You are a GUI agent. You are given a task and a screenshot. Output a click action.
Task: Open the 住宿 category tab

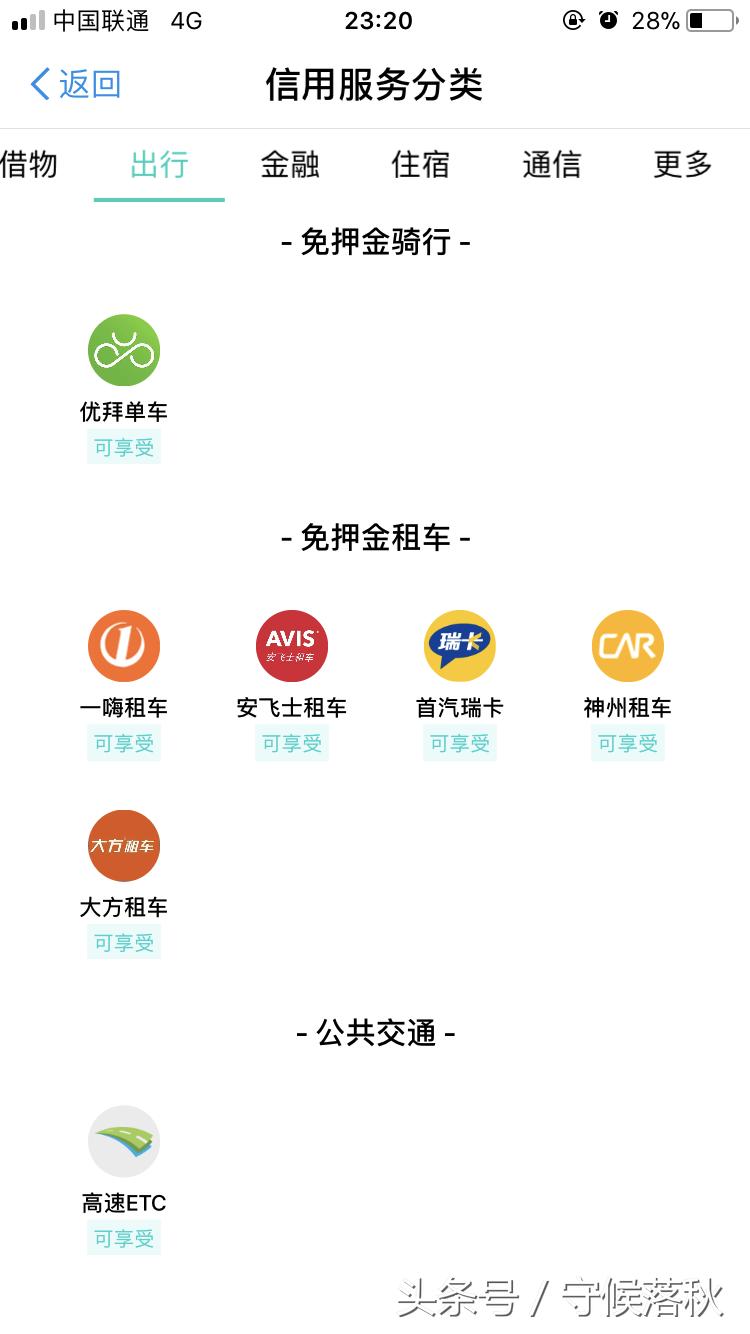point(420,166)
